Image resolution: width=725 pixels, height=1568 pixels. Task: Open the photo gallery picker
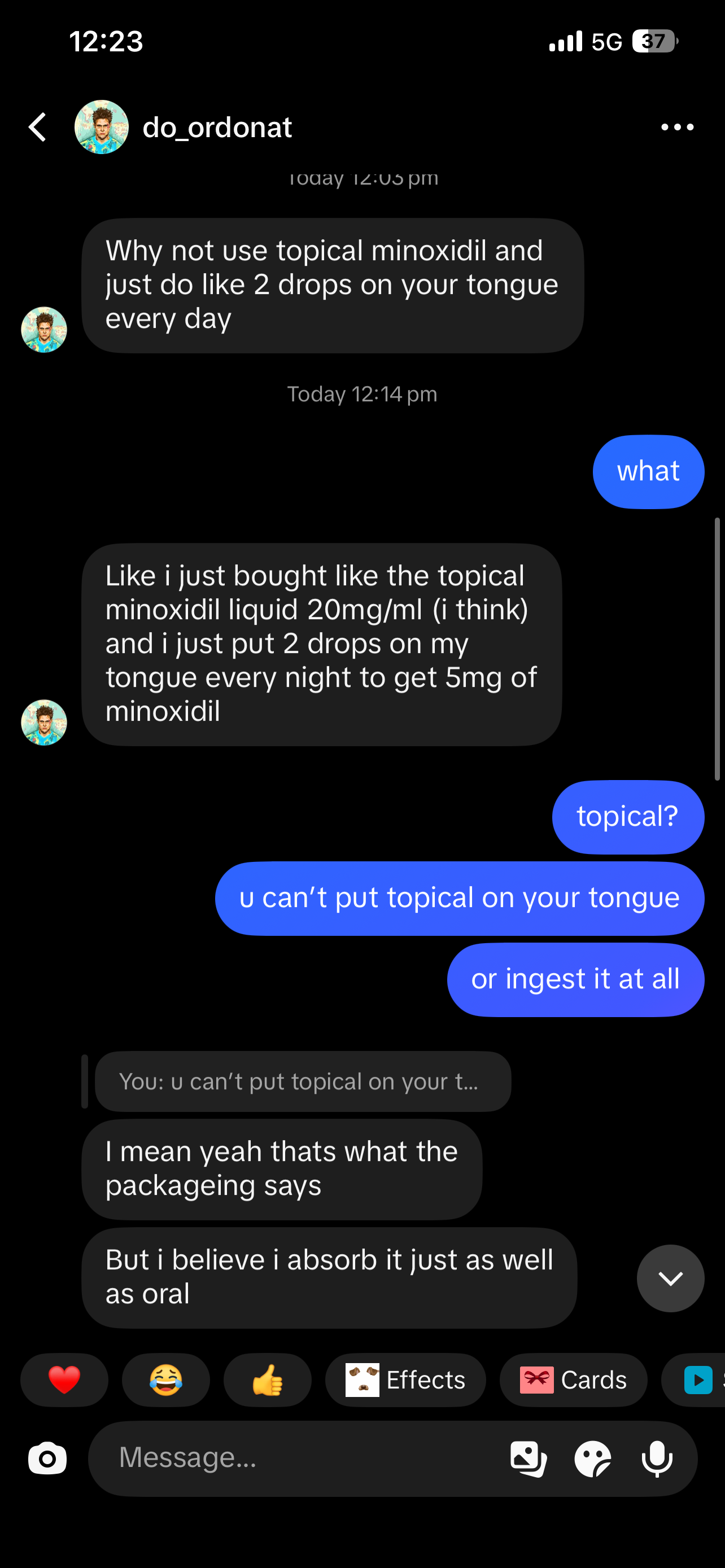[529, 1458]
